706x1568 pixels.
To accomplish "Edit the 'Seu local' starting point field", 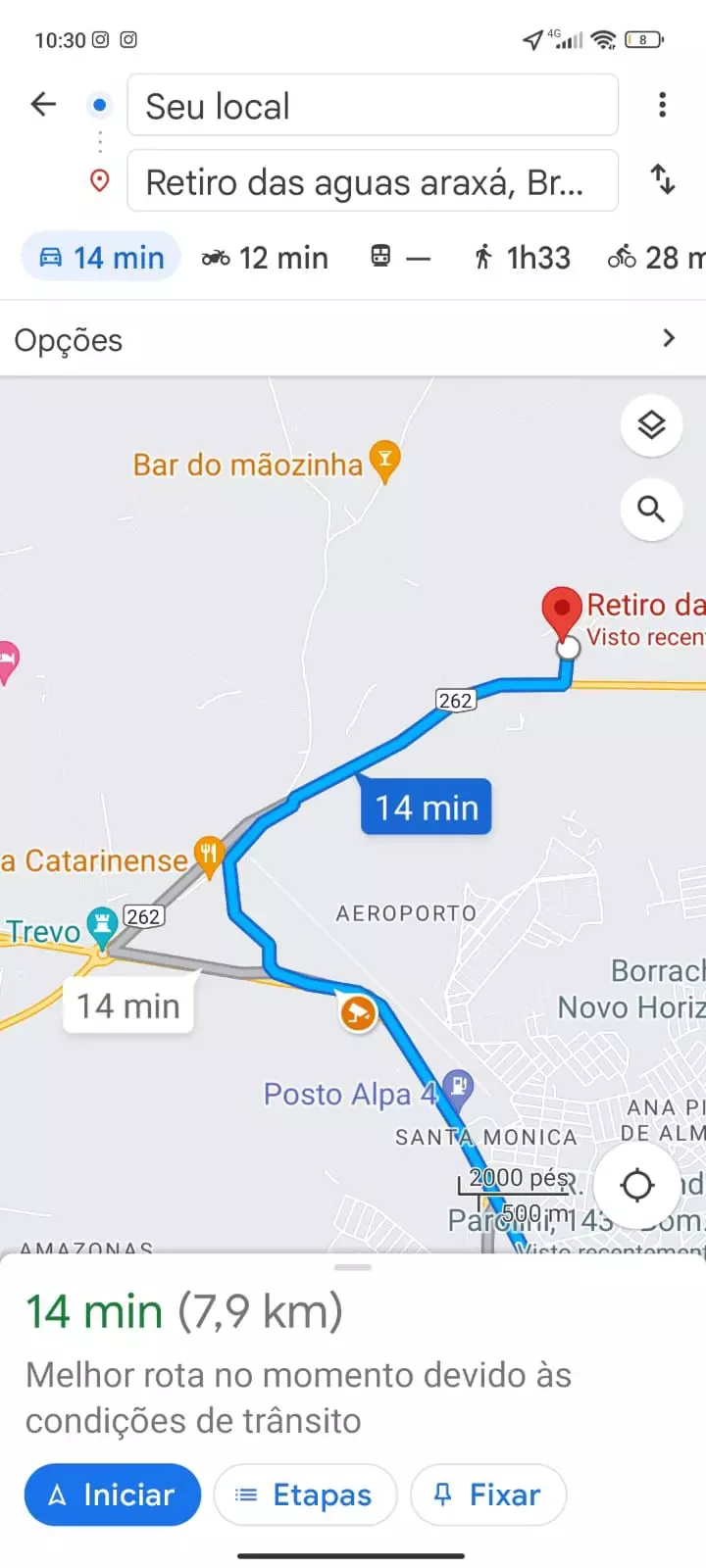I will (373, 106).
